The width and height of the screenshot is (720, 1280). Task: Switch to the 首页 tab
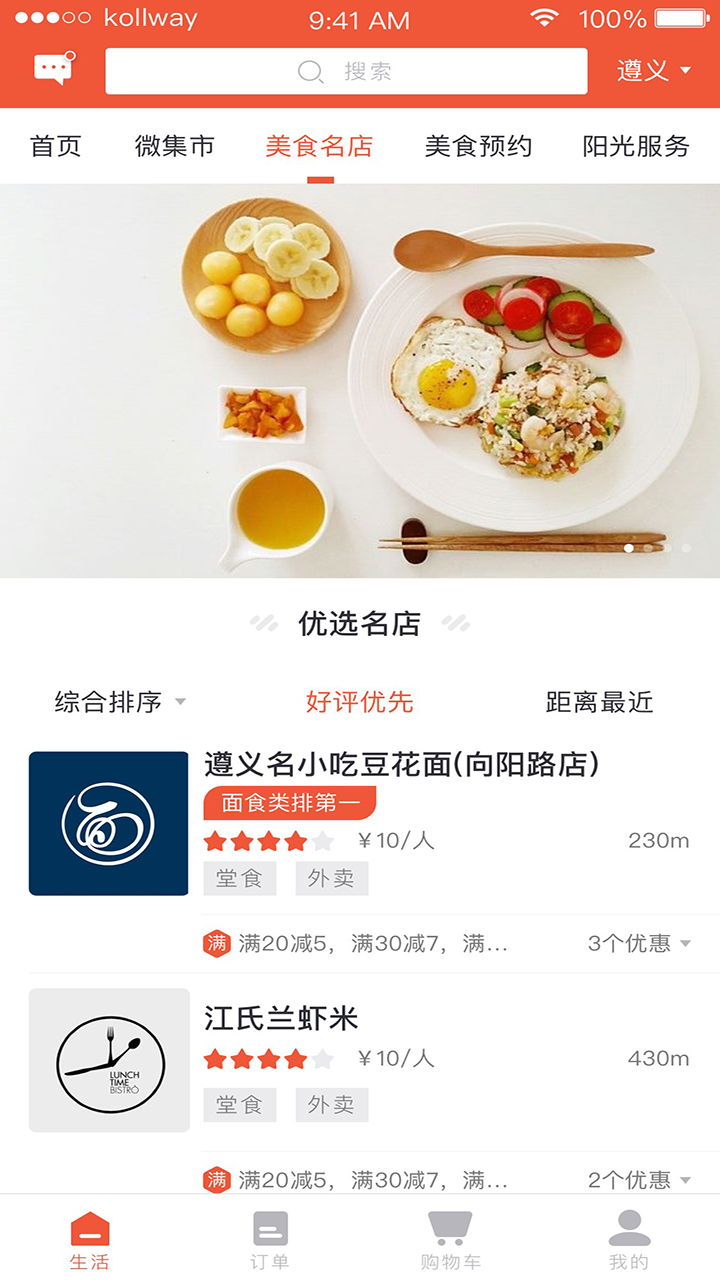coord(56,146)
